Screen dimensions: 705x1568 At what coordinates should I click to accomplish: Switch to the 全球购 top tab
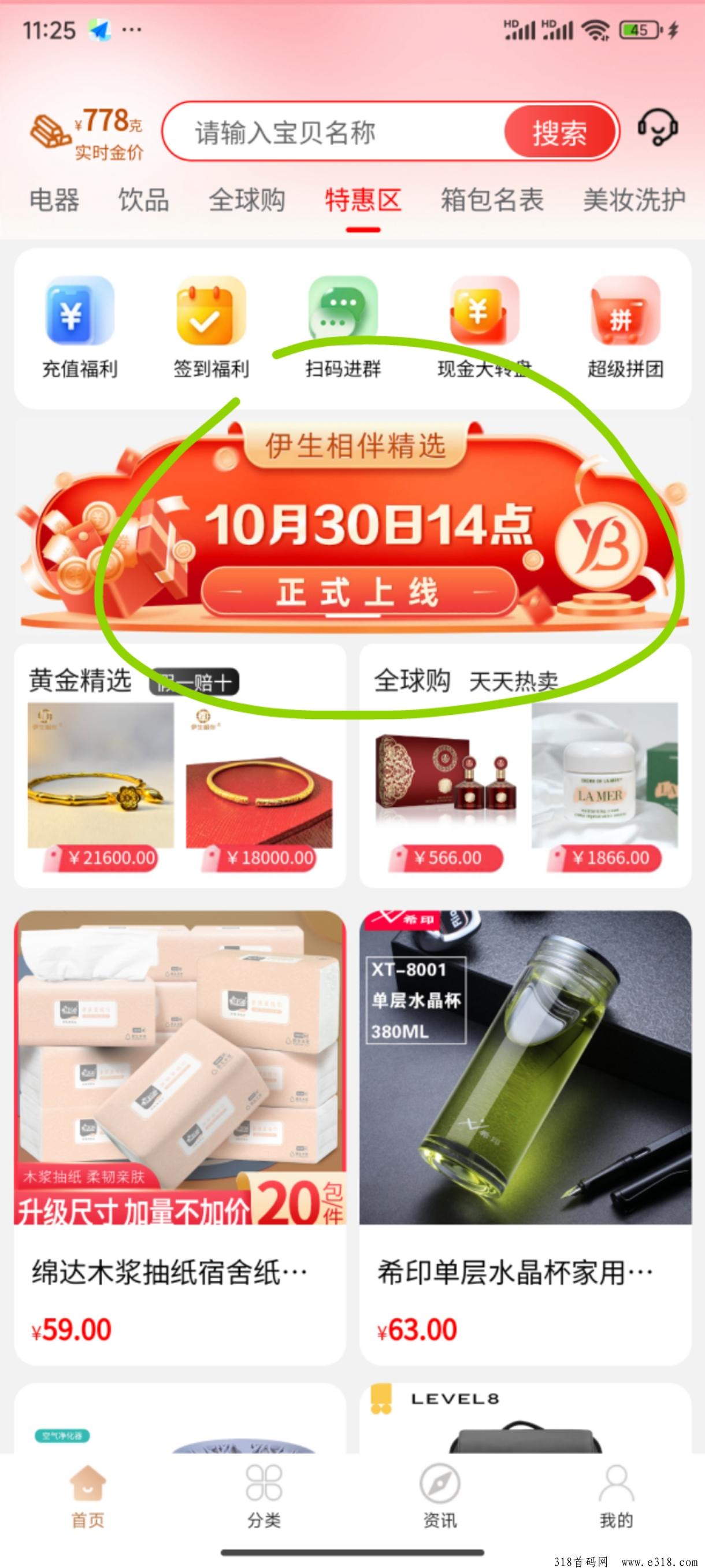[247, 200]
